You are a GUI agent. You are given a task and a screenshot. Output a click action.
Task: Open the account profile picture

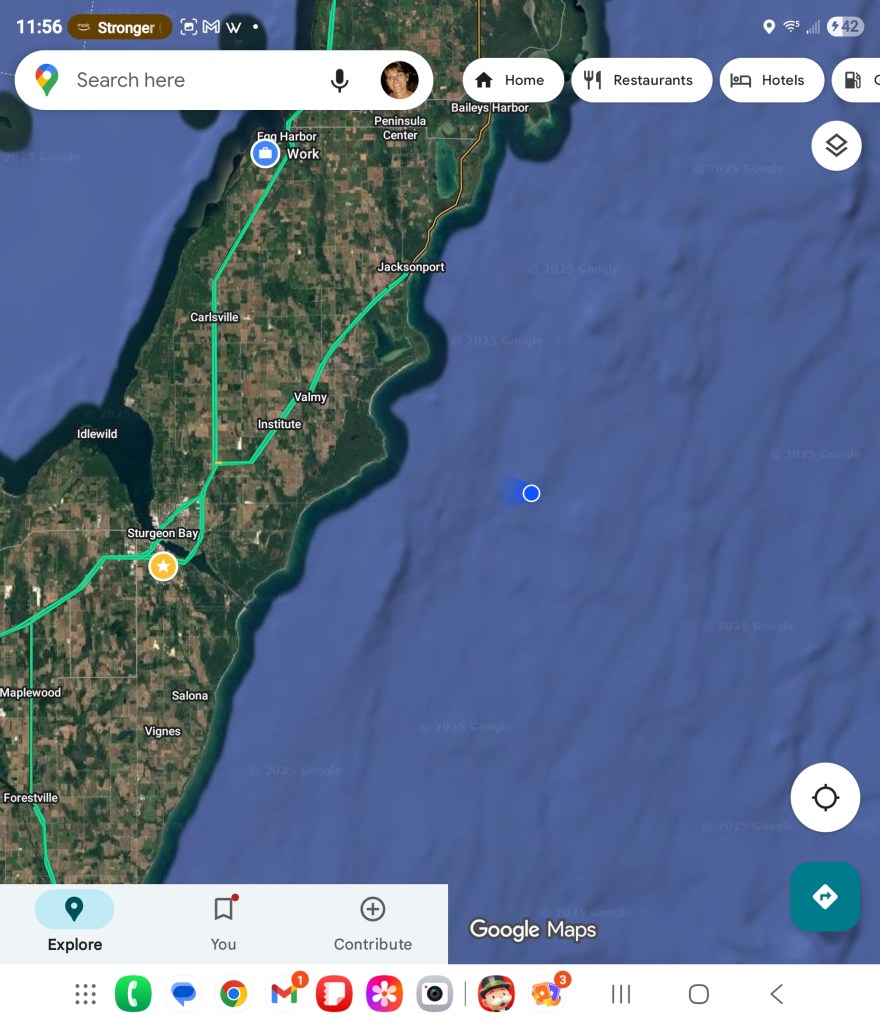399,80
